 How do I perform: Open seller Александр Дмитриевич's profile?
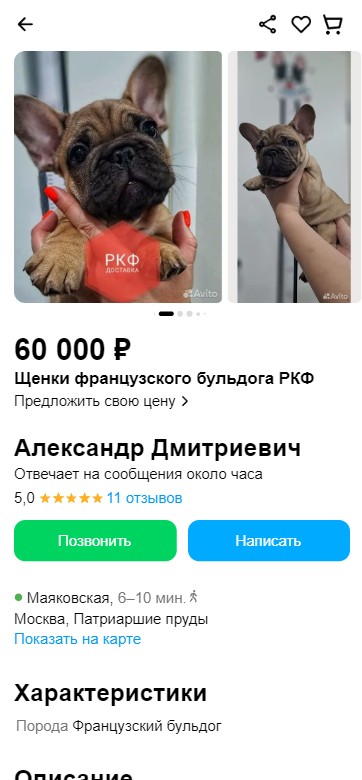tap(157, 448)
